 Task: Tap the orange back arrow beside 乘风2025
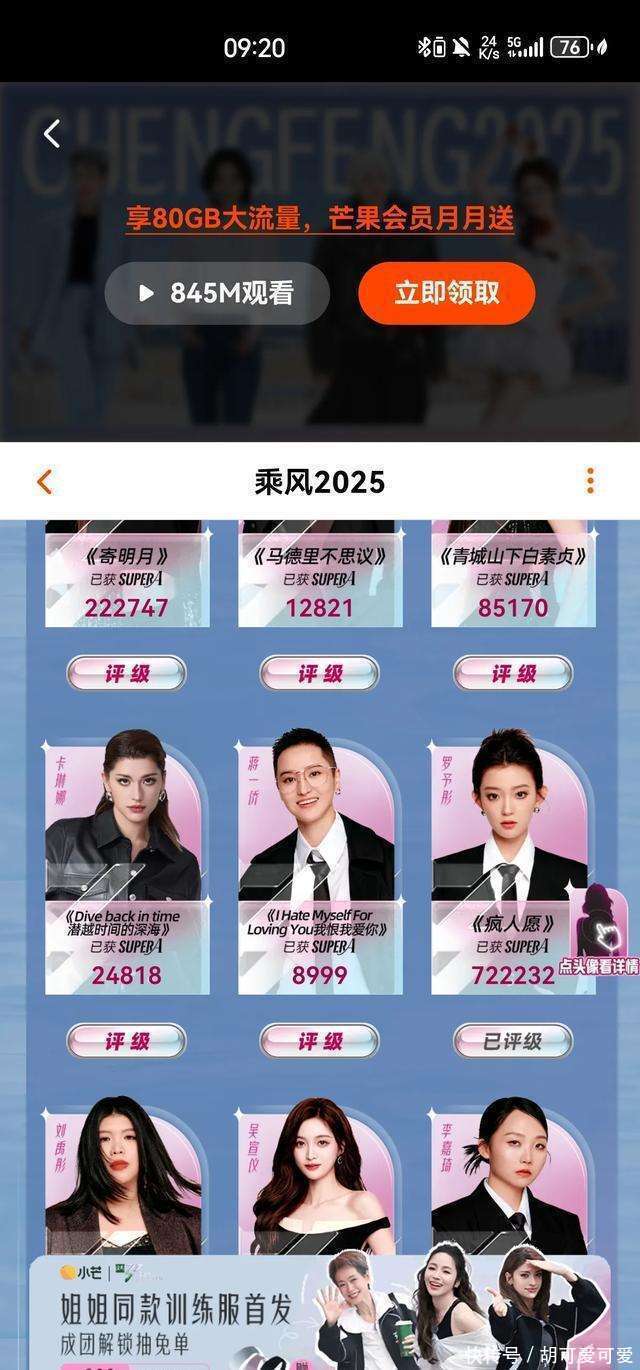pos(44,481)
